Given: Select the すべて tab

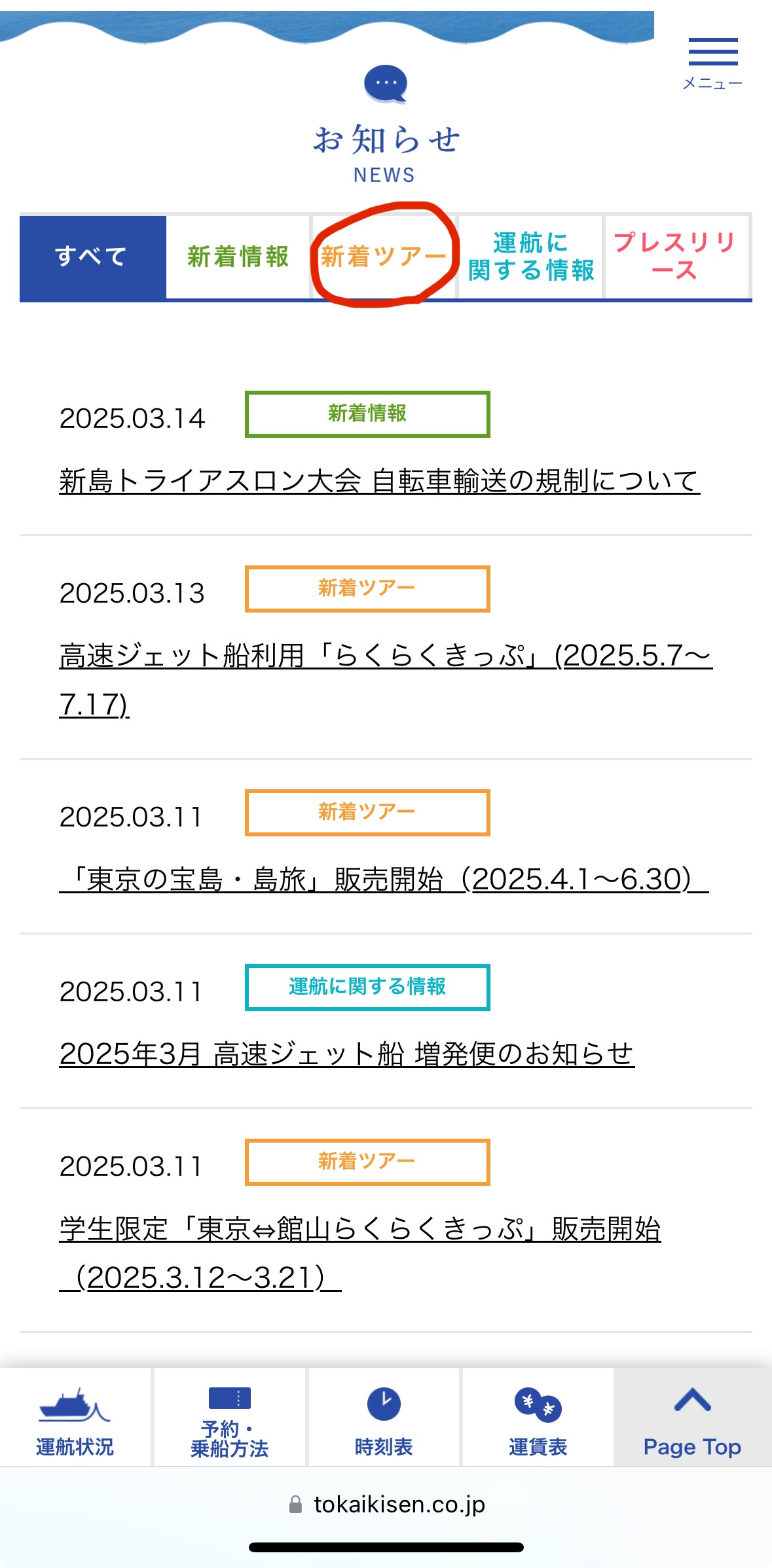Looking at the screenshot, I should pyautogui.click(x=92, y=257).
